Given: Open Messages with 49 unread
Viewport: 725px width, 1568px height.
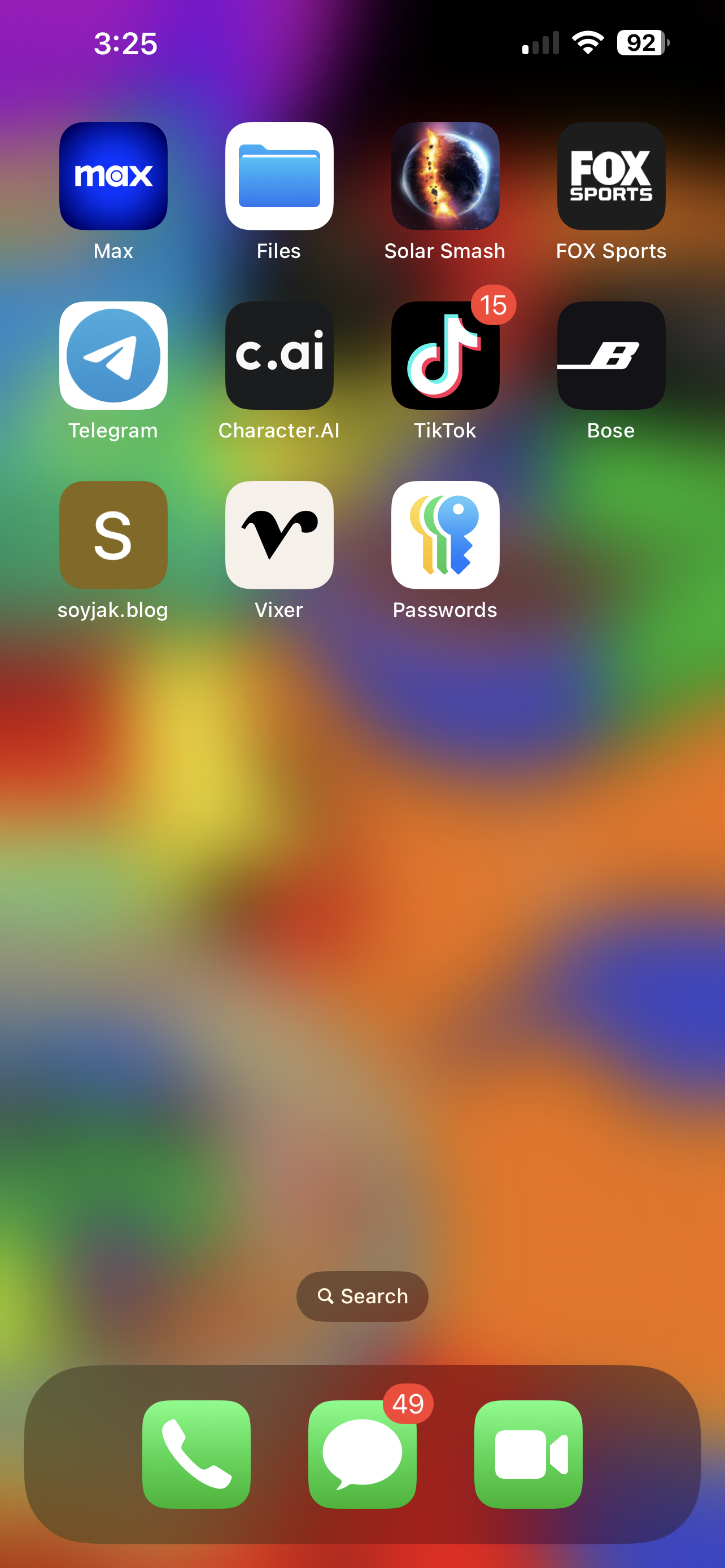Looking at the screenshot, I should (x=362, y=1454).
